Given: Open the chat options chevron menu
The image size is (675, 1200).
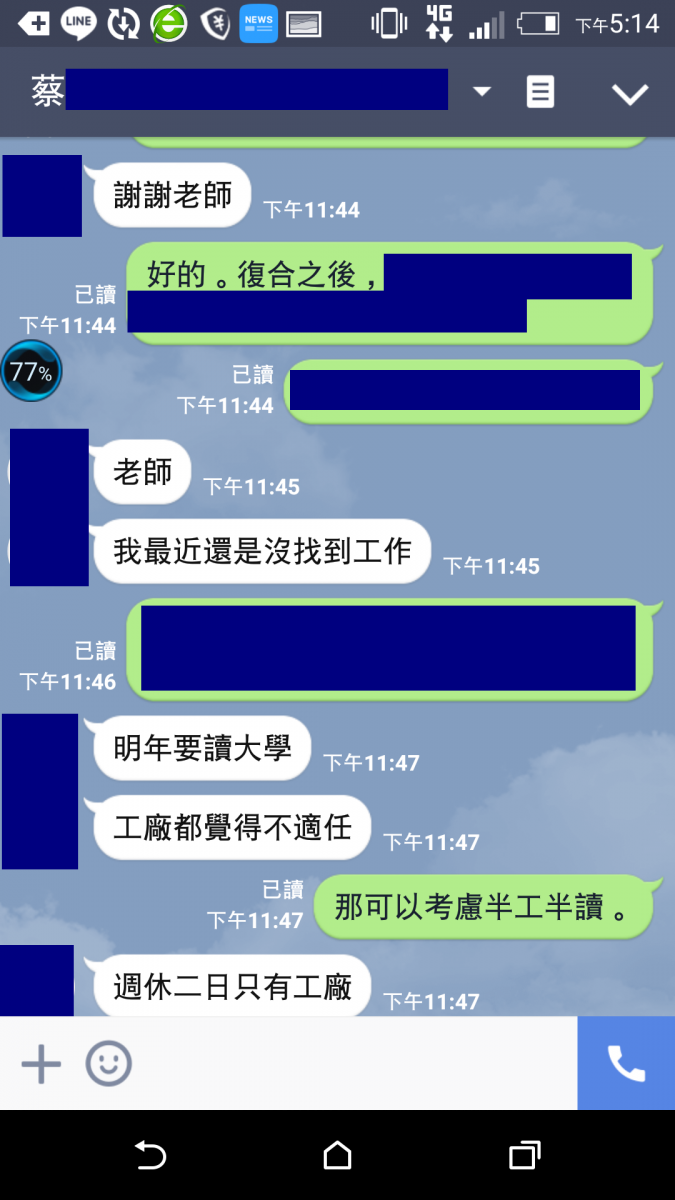Looking at the screenshot, I should pos(630,94).
